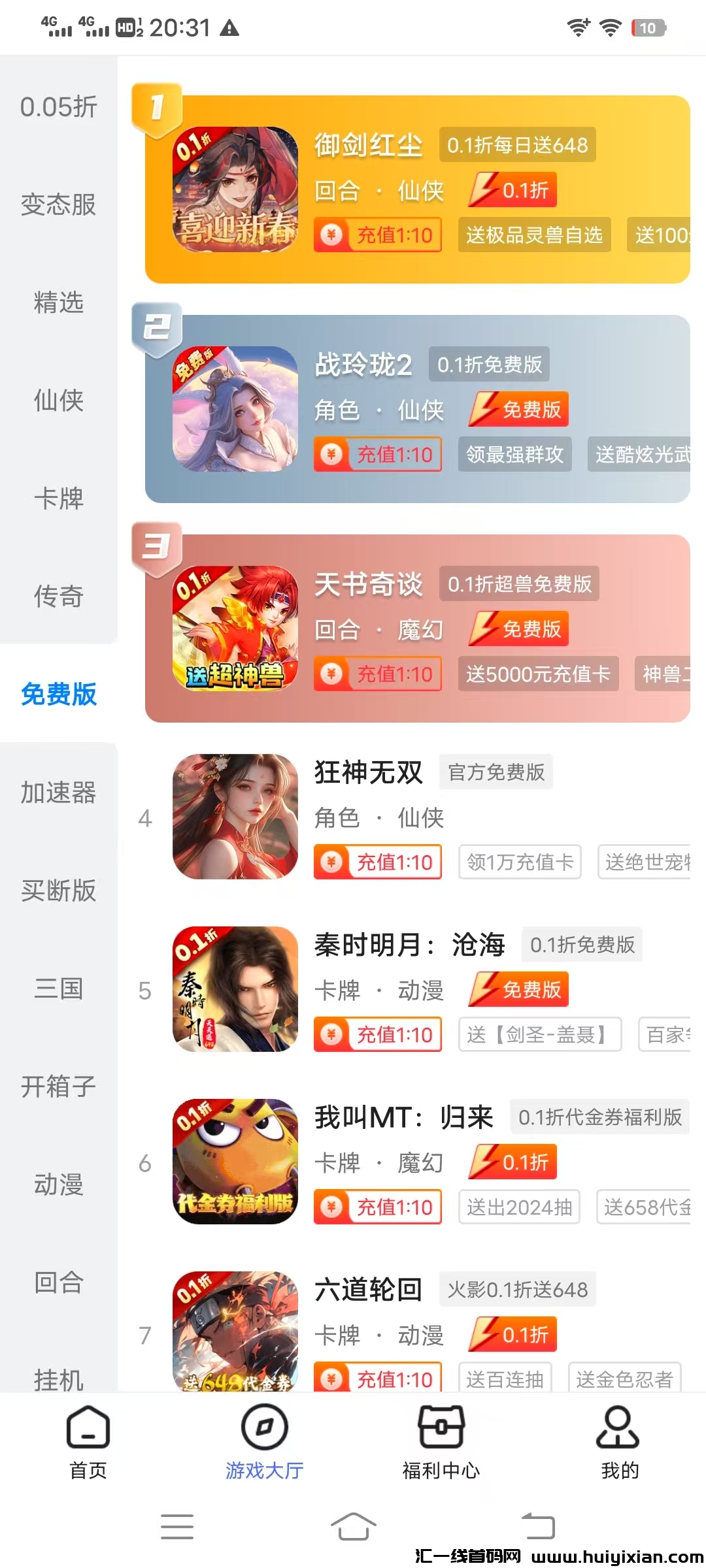The width and height of the screenshot is (706, 1568).
Task: Open the 战玲珑2 game card
Action: click(363, 365)
